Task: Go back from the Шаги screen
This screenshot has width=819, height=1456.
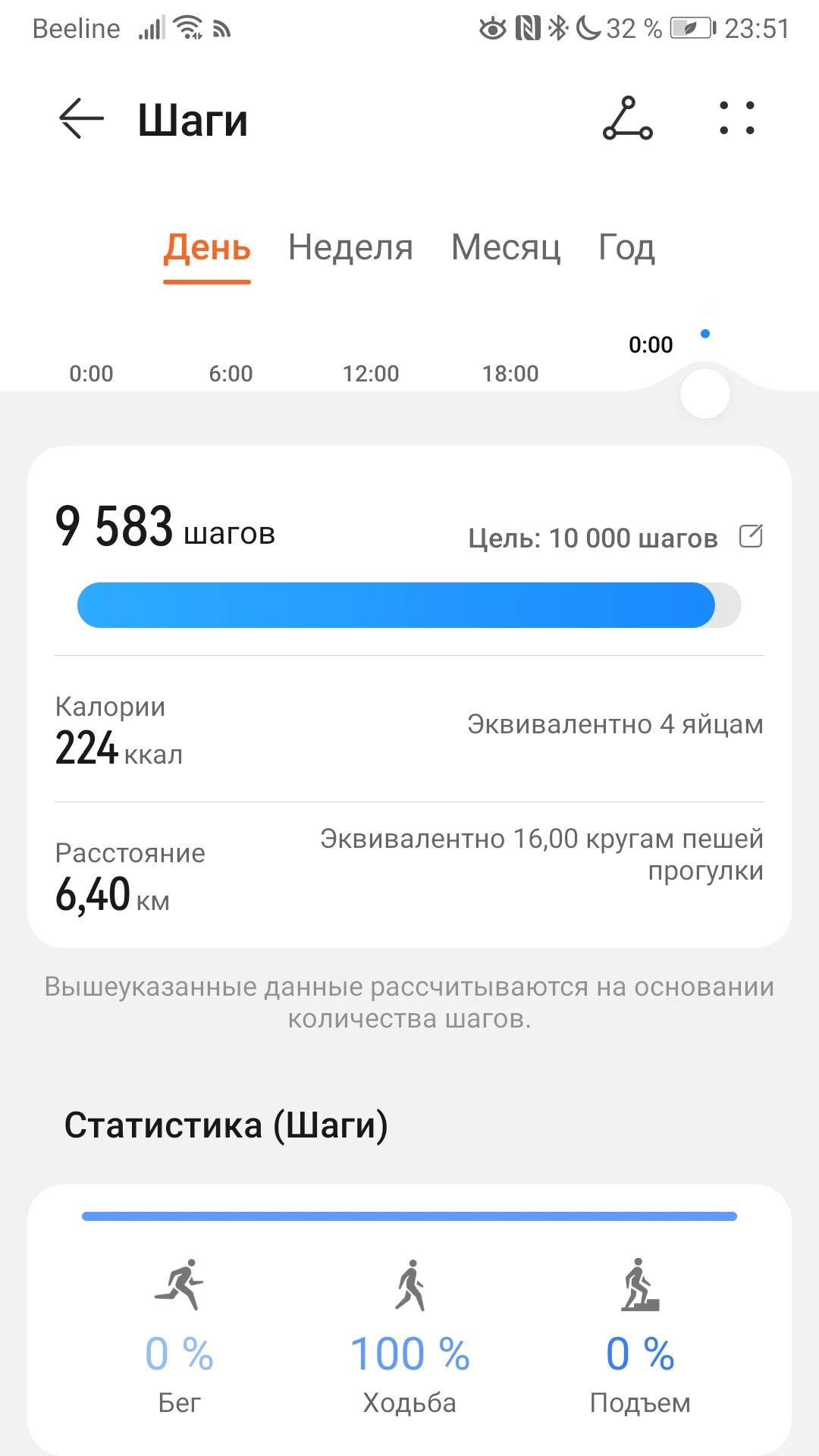Action: click(x=81, y=119)
